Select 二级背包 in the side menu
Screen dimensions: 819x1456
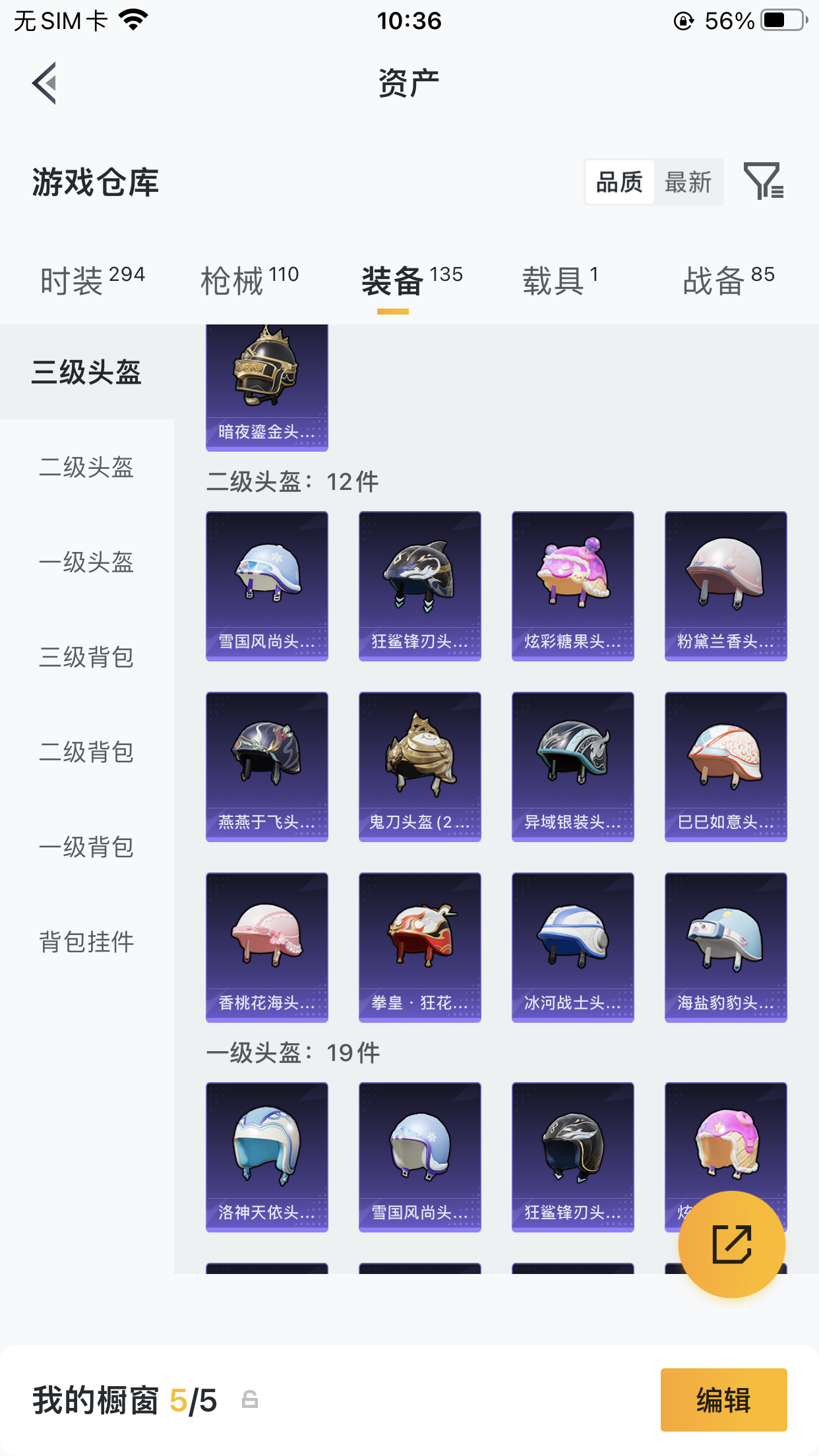pos(86,752)
